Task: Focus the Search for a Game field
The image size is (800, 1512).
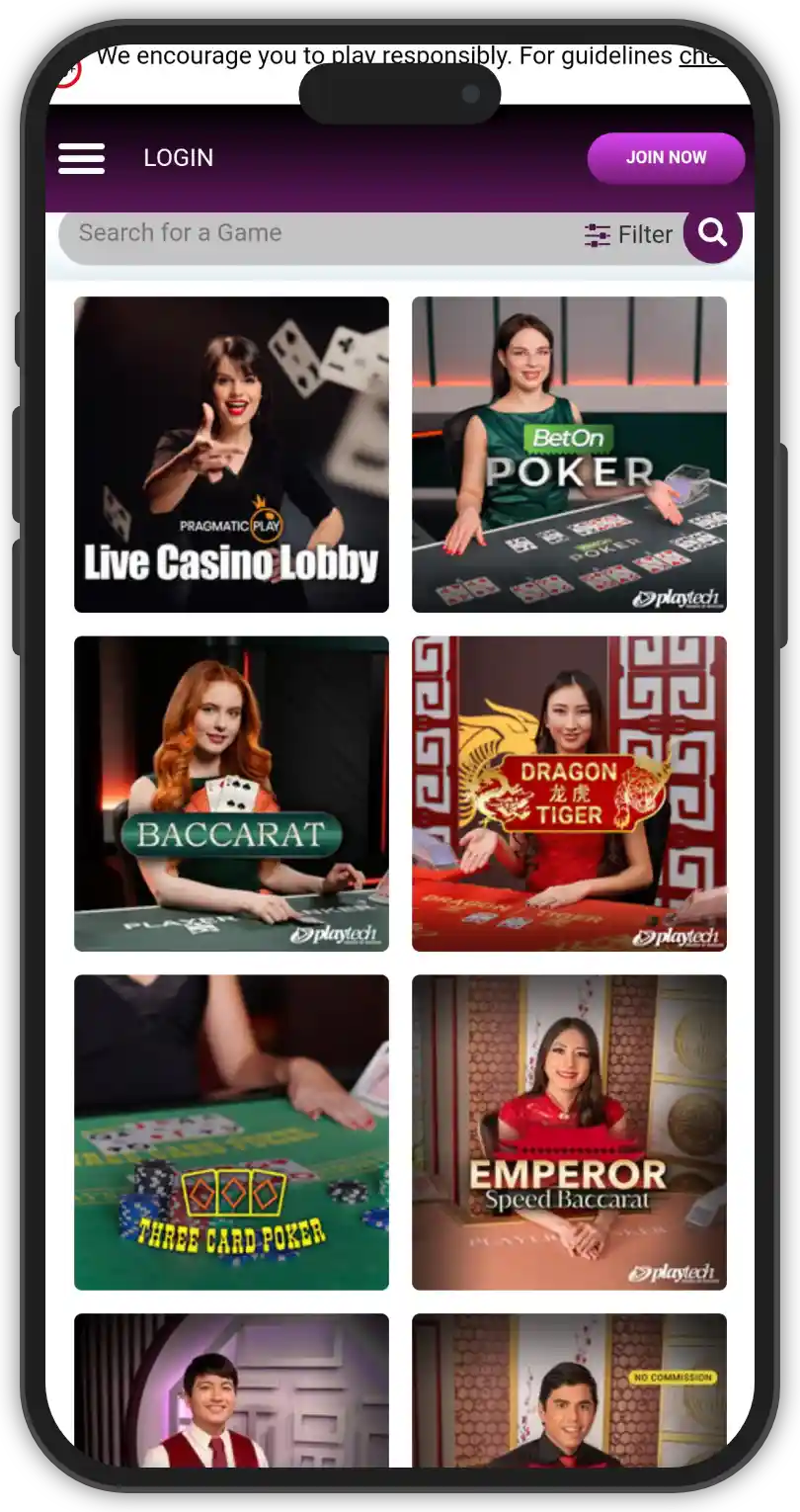Action: pos(296,233)
